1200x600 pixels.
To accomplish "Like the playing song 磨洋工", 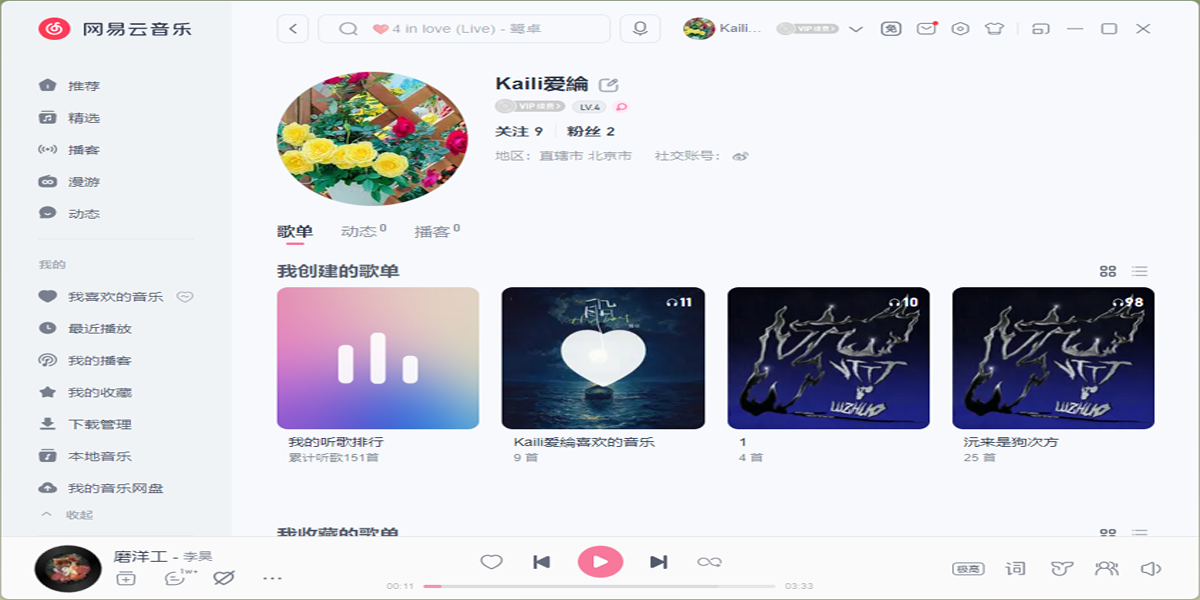I will tap(491, 562).
